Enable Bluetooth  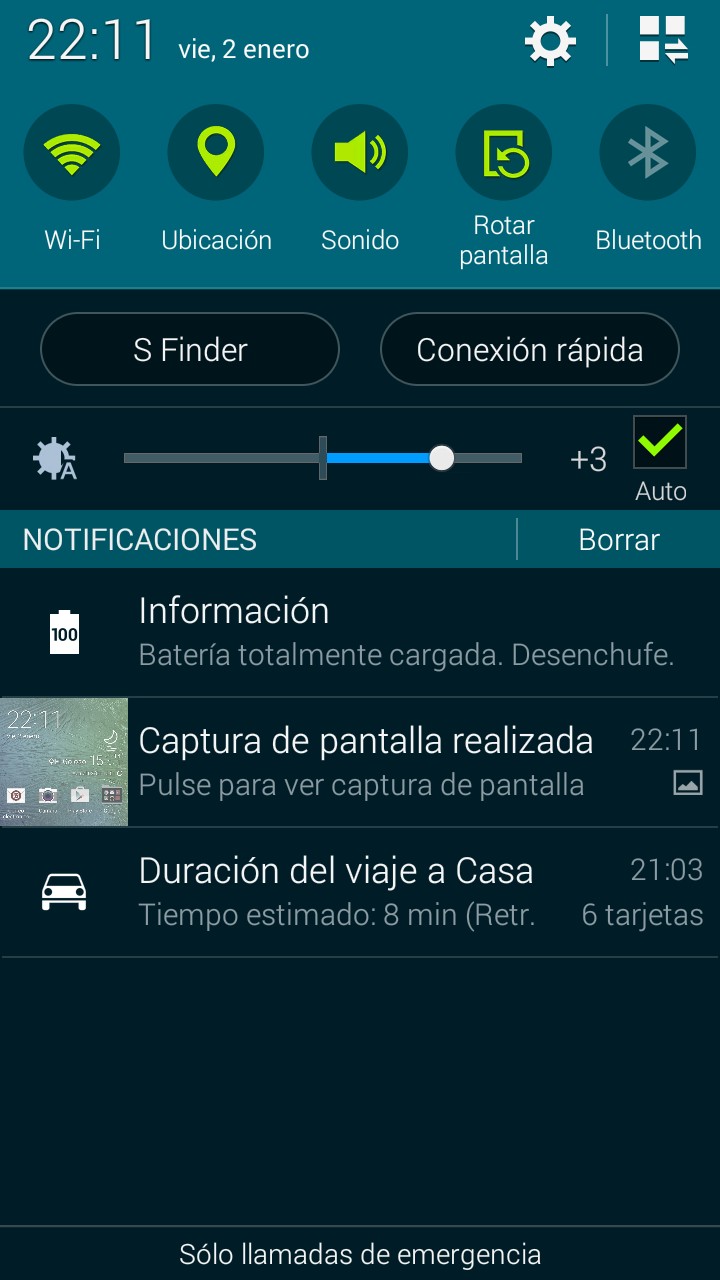(x=647, y=153)
